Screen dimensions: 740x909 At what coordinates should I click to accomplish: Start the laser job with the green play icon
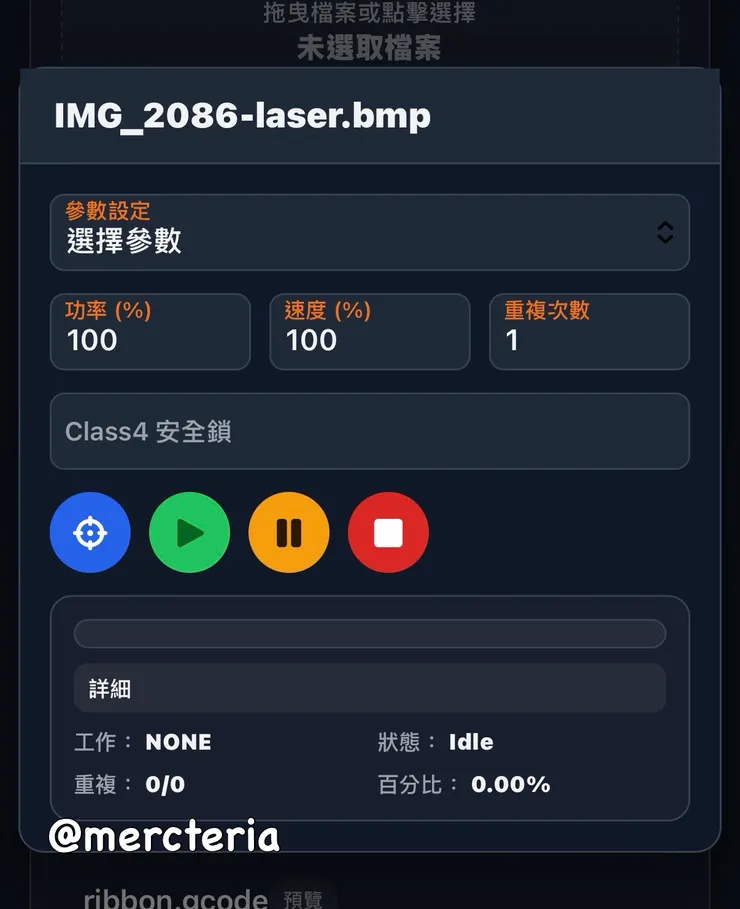coord(189,532)
